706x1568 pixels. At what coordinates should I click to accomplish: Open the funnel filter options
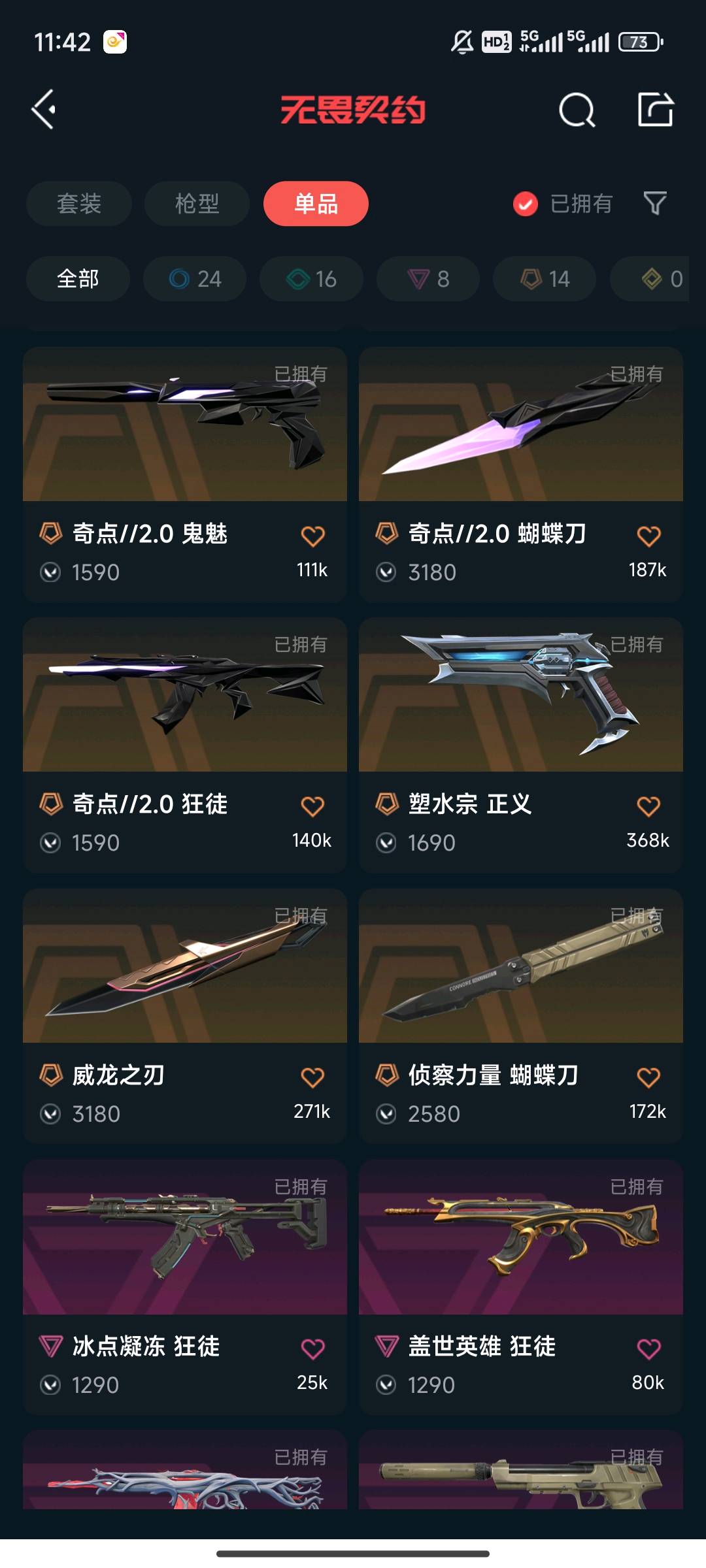(655, 203)
